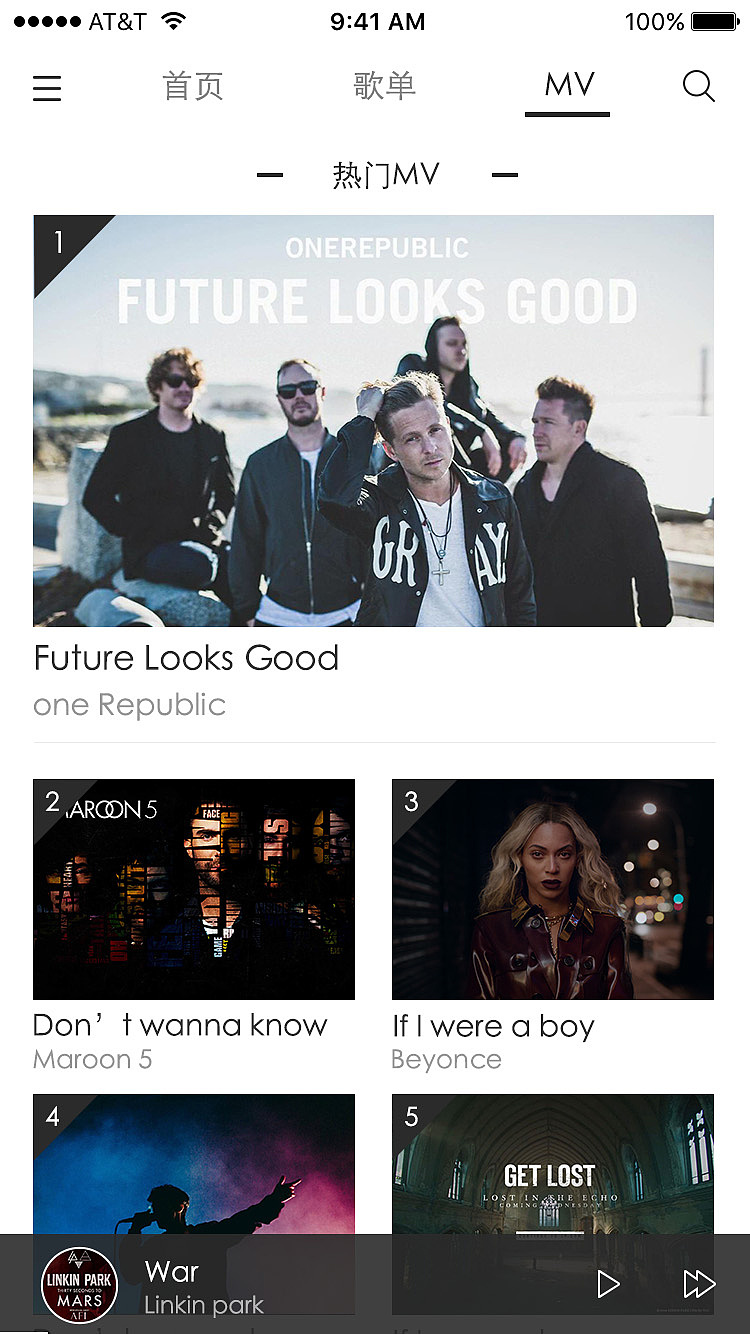Screen dimensions: 750x1334
Task: Switch to the 首页 tab
Action: (x=192, y=86)
